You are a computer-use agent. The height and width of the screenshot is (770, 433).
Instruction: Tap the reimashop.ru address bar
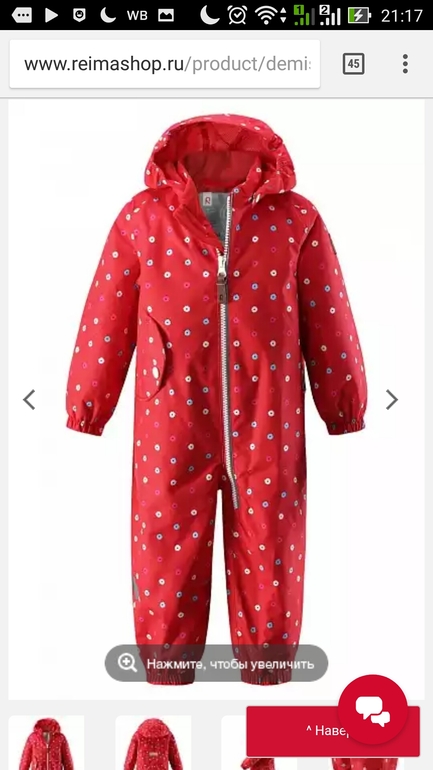[164, 64]
